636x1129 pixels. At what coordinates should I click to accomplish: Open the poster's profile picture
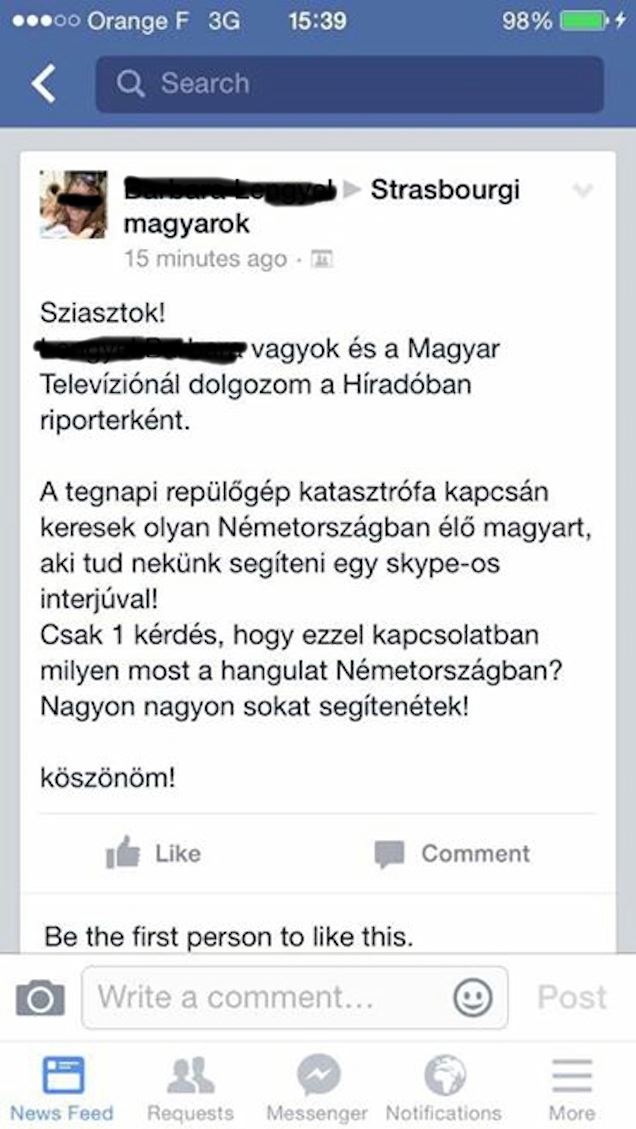click(73, 205)
